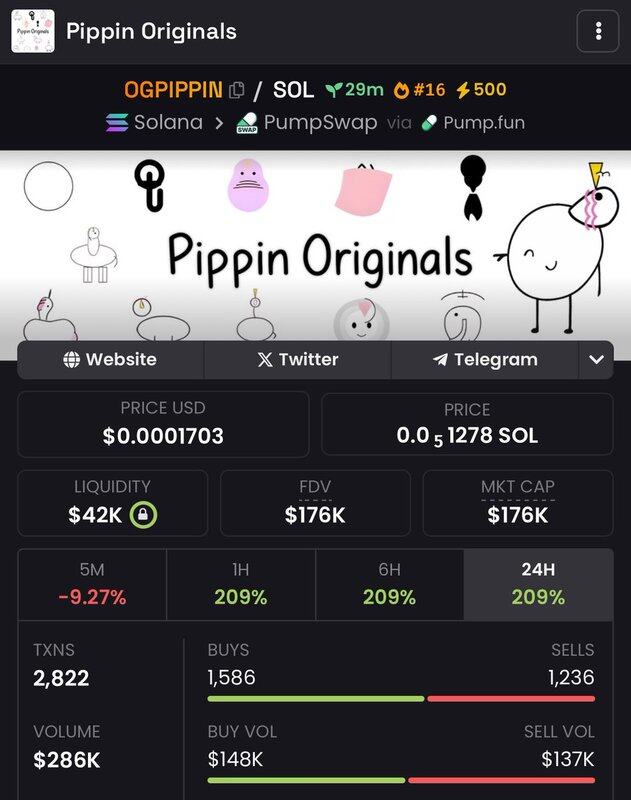Open the Website link
This screenshot has height=800, width=631.
(110, 360)
